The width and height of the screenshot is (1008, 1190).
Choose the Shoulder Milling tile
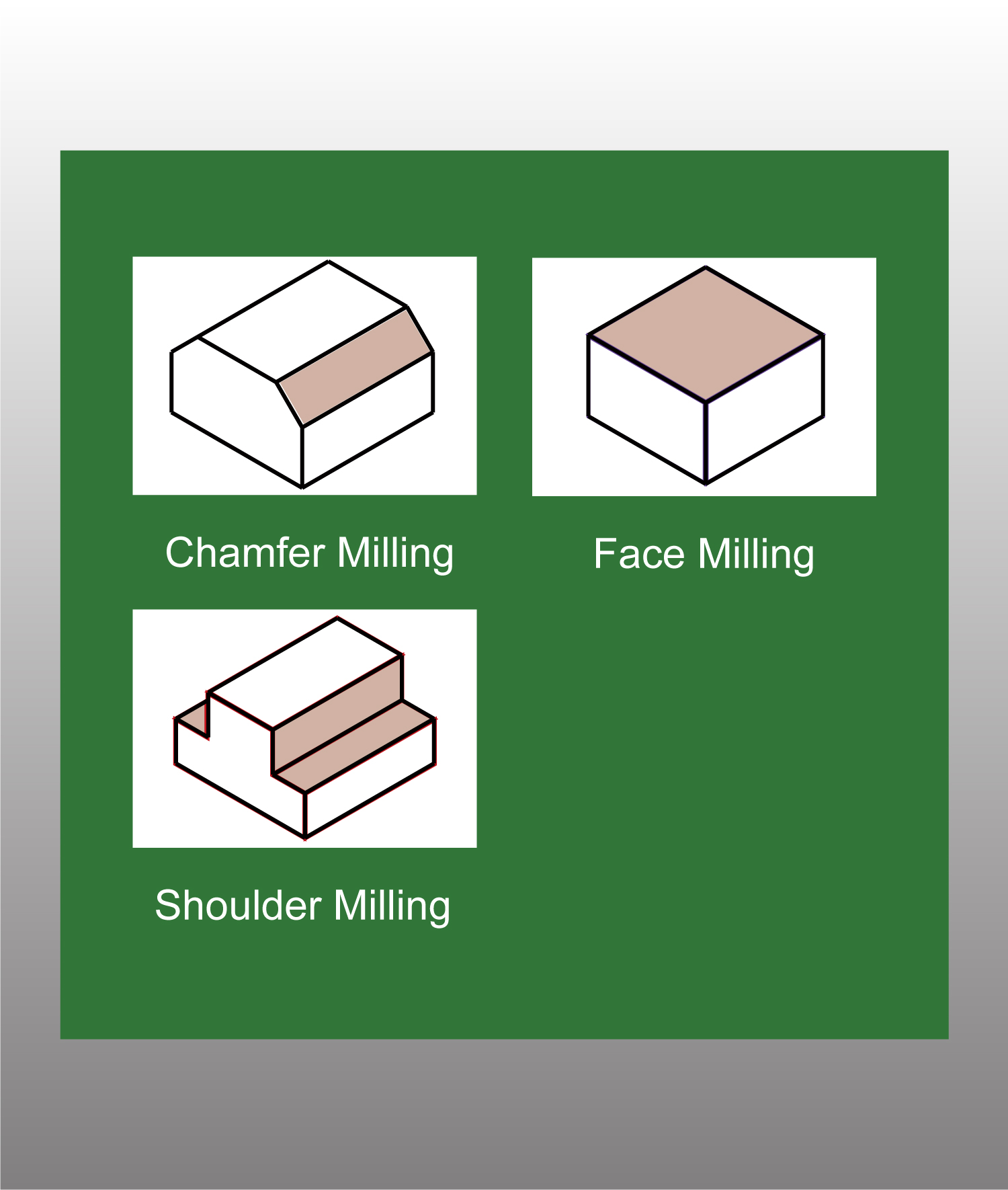pos(304,728)
